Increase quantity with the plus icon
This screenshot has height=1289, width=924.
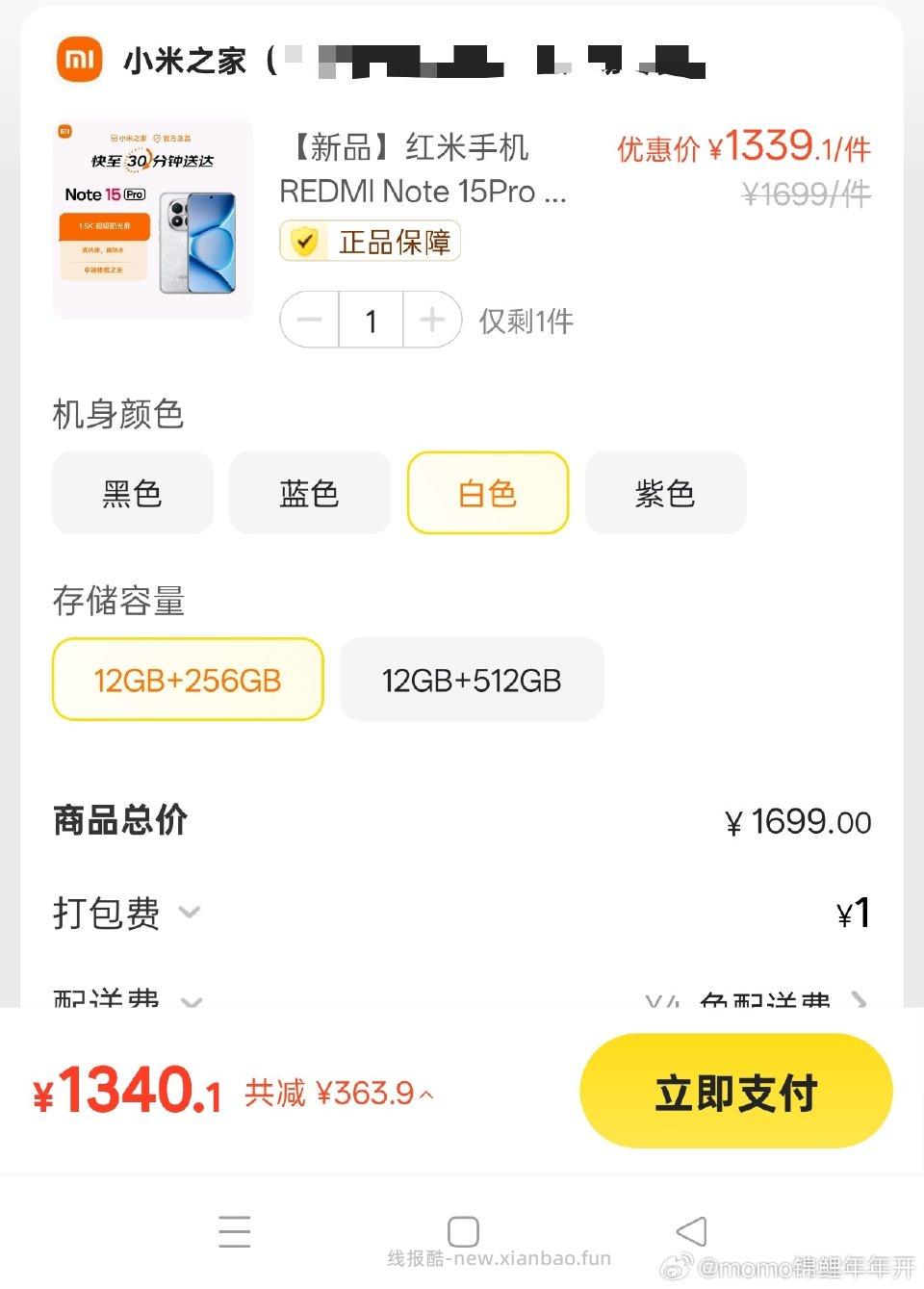point(431,320)
